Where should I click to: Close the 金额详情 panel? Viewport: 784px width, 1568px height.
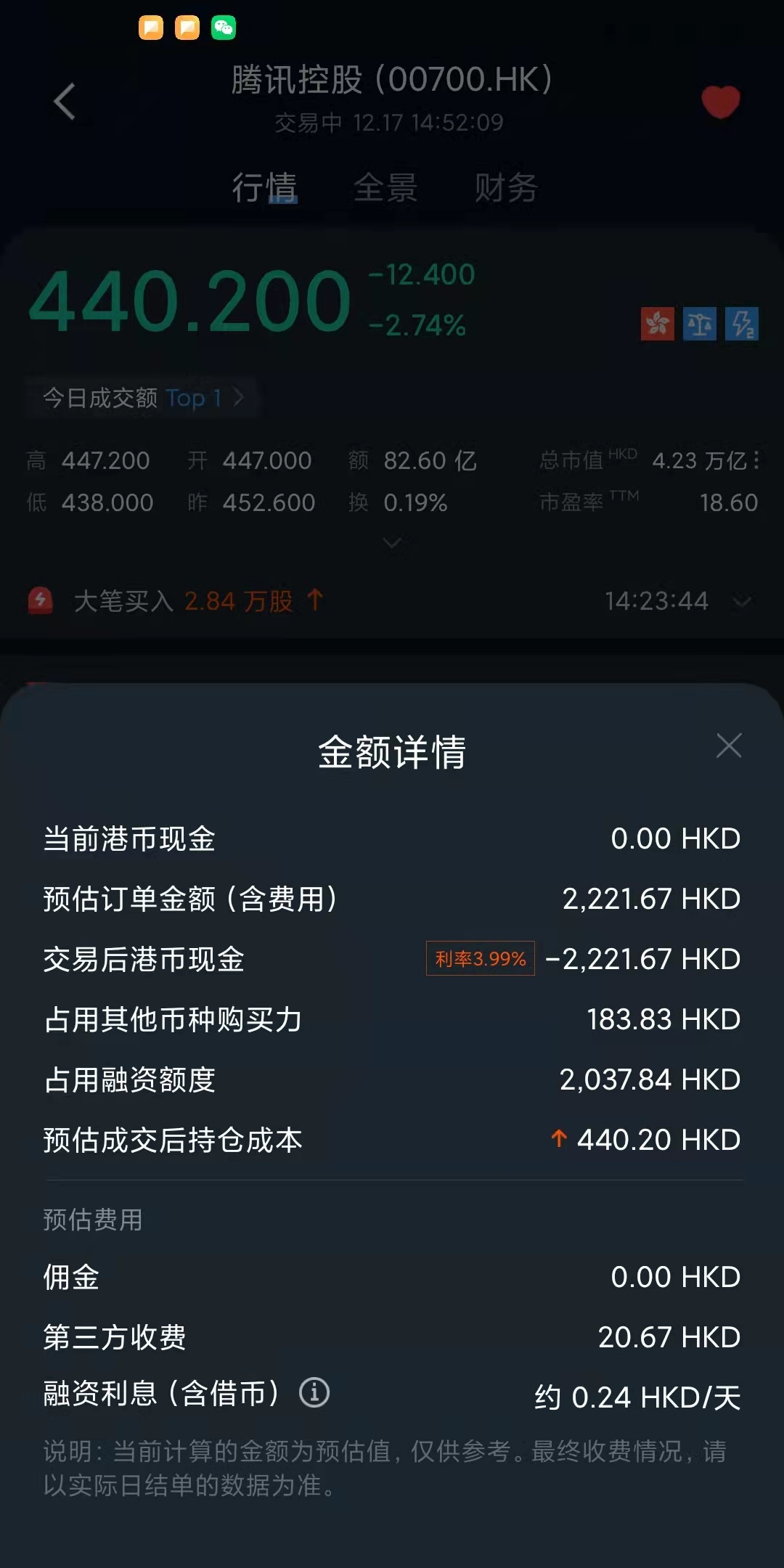click(729, 746)
